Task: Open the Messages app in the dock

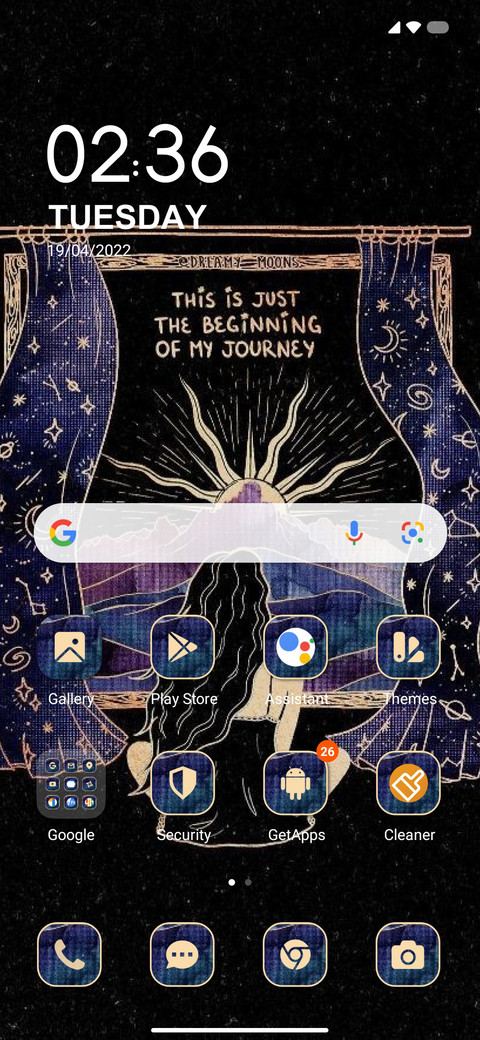Action: 183,955
